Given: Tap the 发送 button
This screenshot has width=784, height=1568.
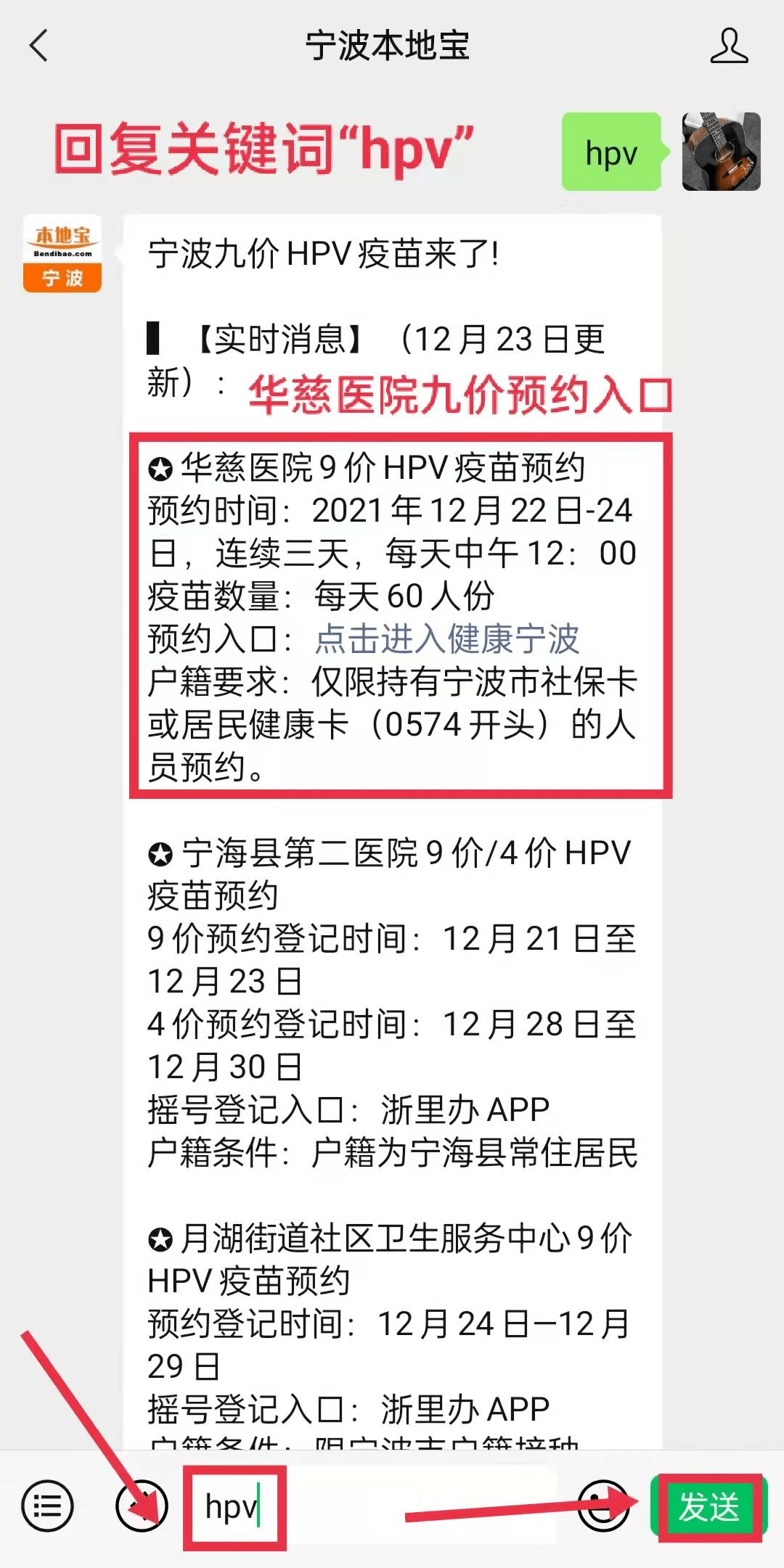Looking at the screenshot, I should (x=709, y=1507).
